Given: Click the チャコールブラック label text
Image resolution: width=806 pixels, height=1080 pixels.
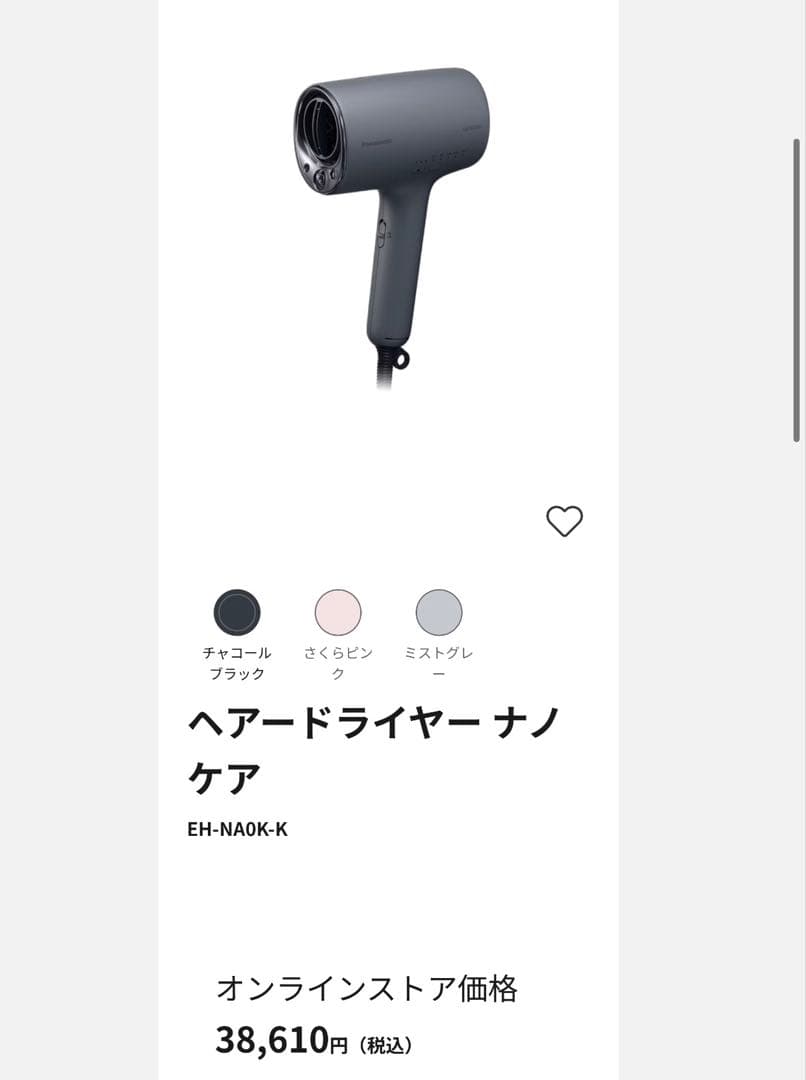Looking at the screenshot, I should click(236, 661).
